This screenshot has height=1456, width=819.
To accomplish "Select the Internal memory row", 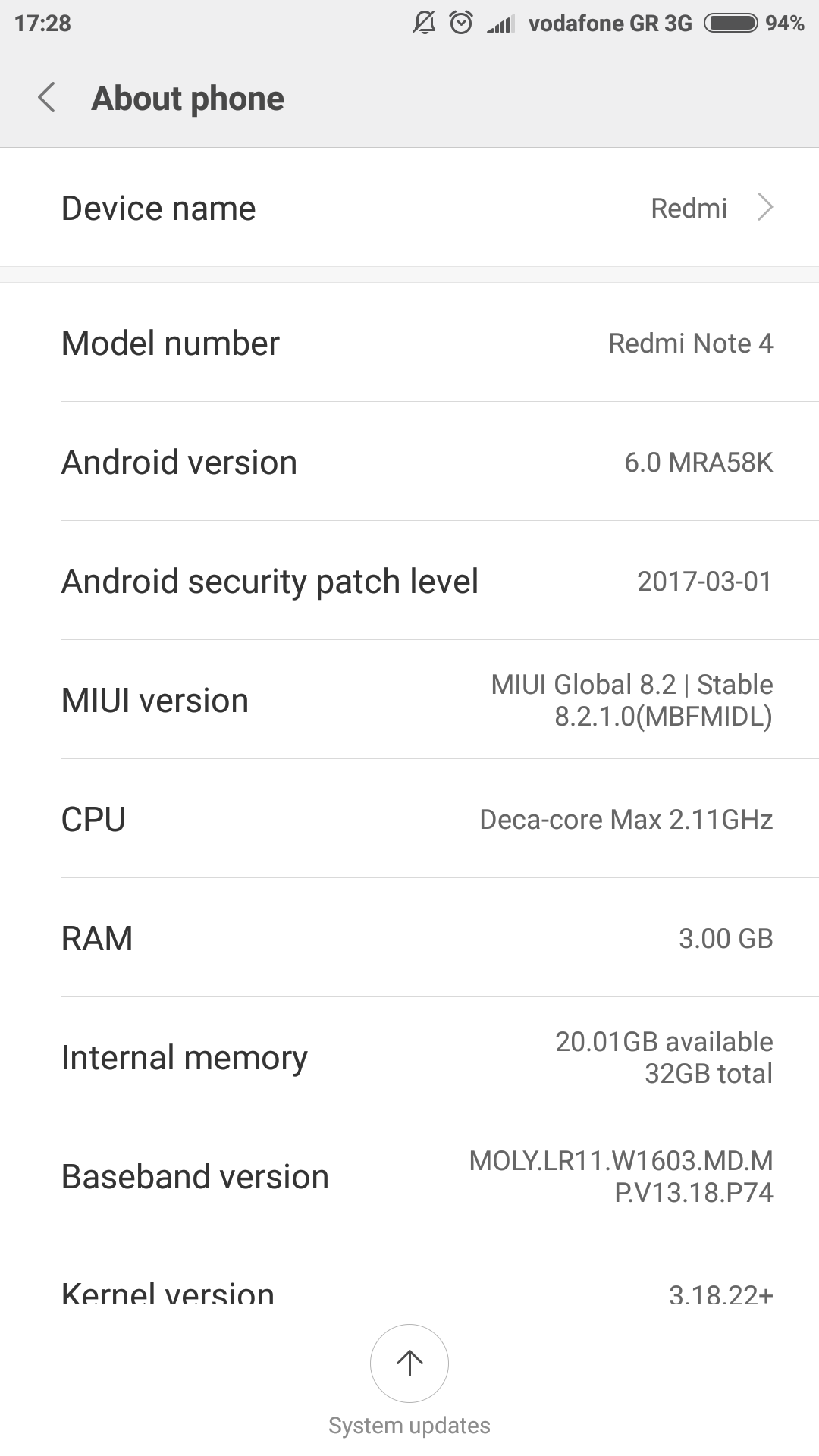I will 409,1057.
